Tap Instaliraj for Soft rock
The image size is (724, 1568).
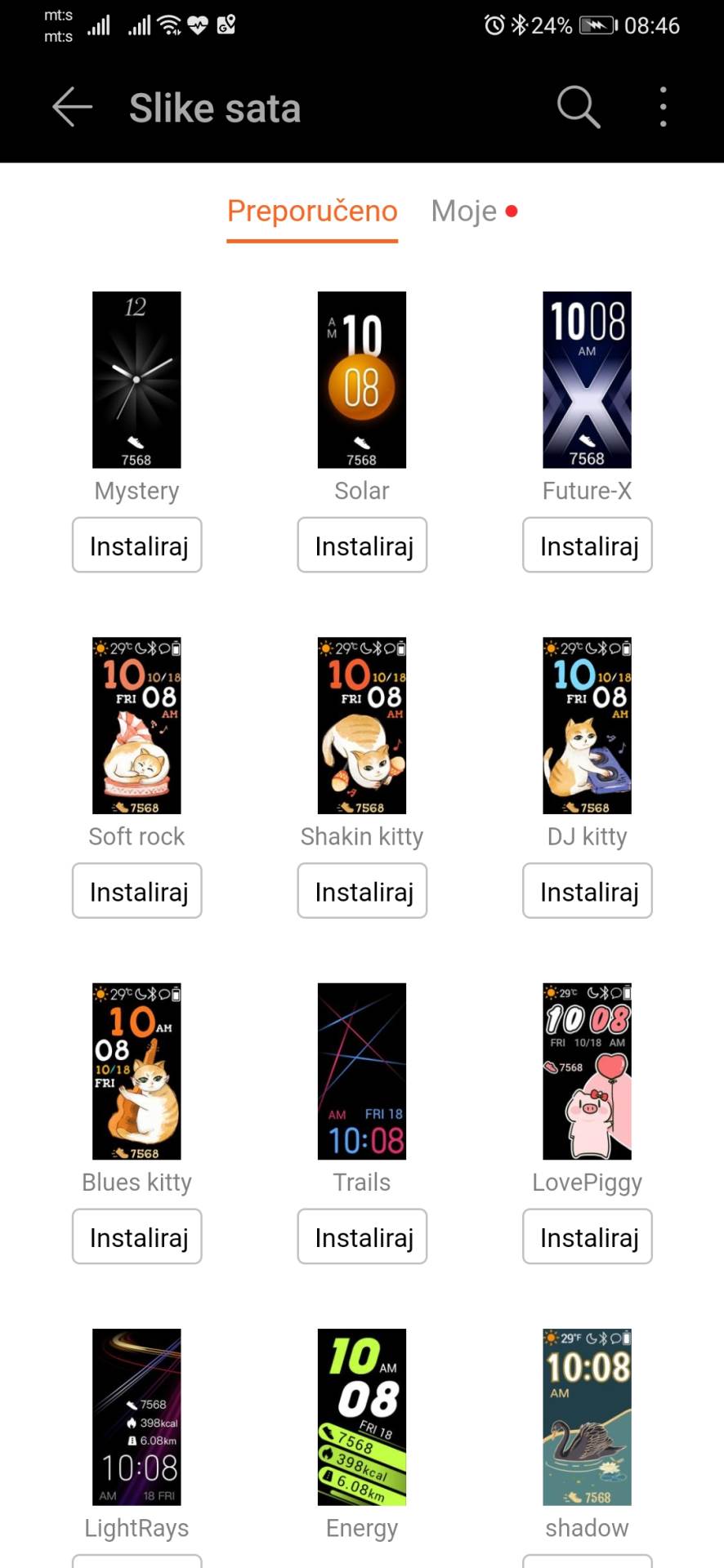pos(137,891)
